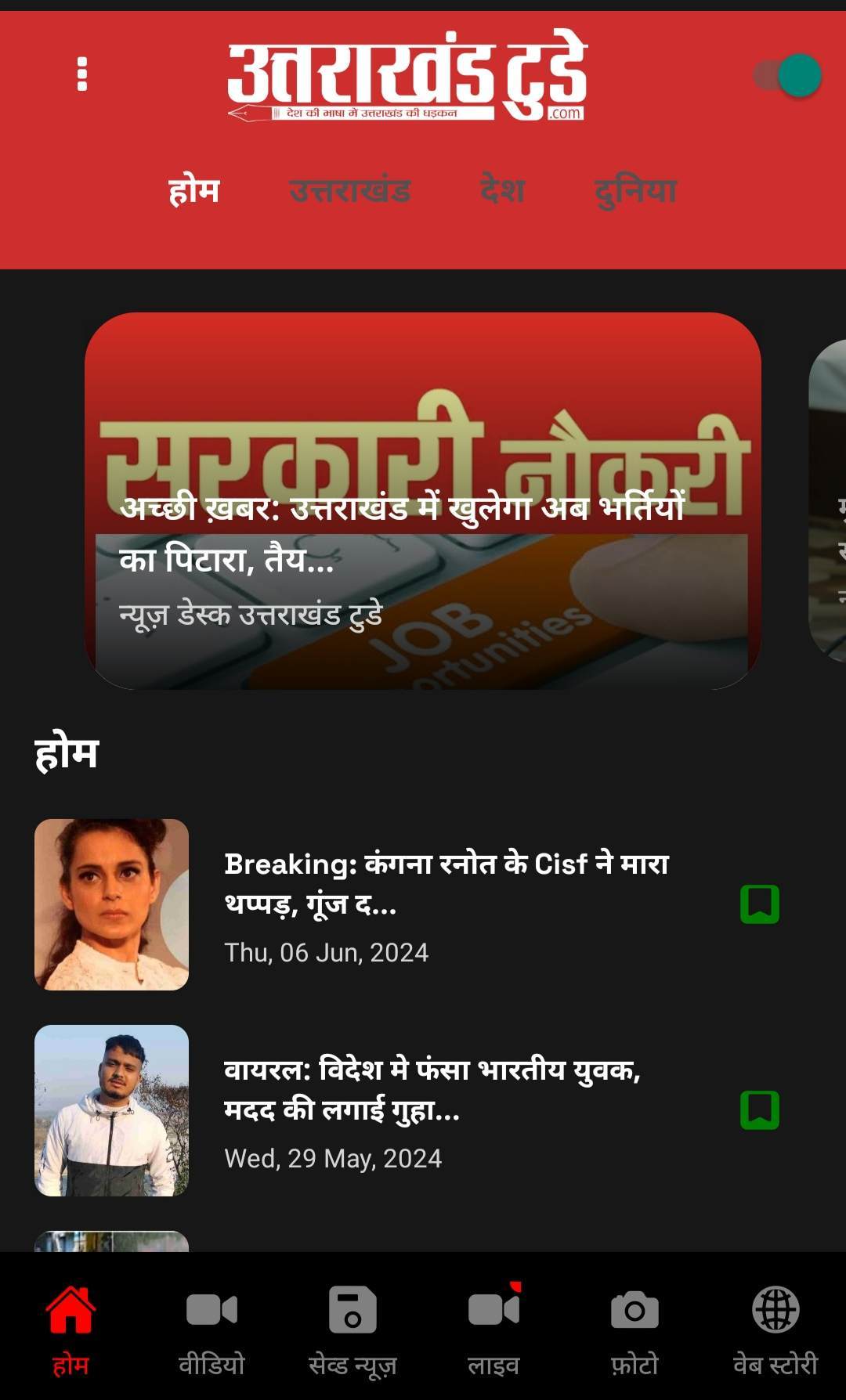Save the वायरल भारतीय युवक article
846x1400 pixels.
pyautogui.click(x=759, y=1110)
